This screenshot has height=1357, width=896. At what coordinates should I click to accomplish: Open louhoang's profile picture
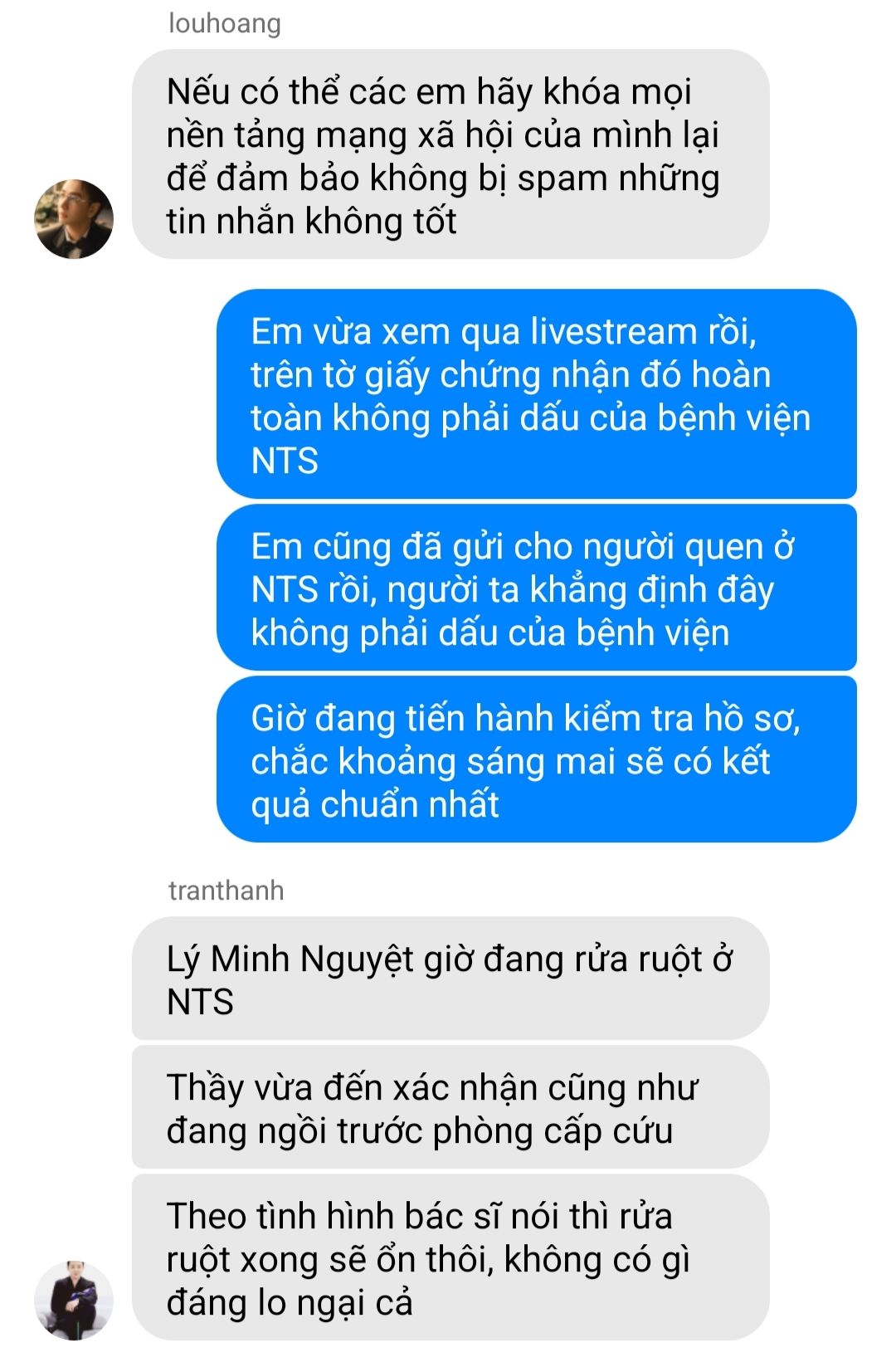pyautogui.click(x=74, y=219)
